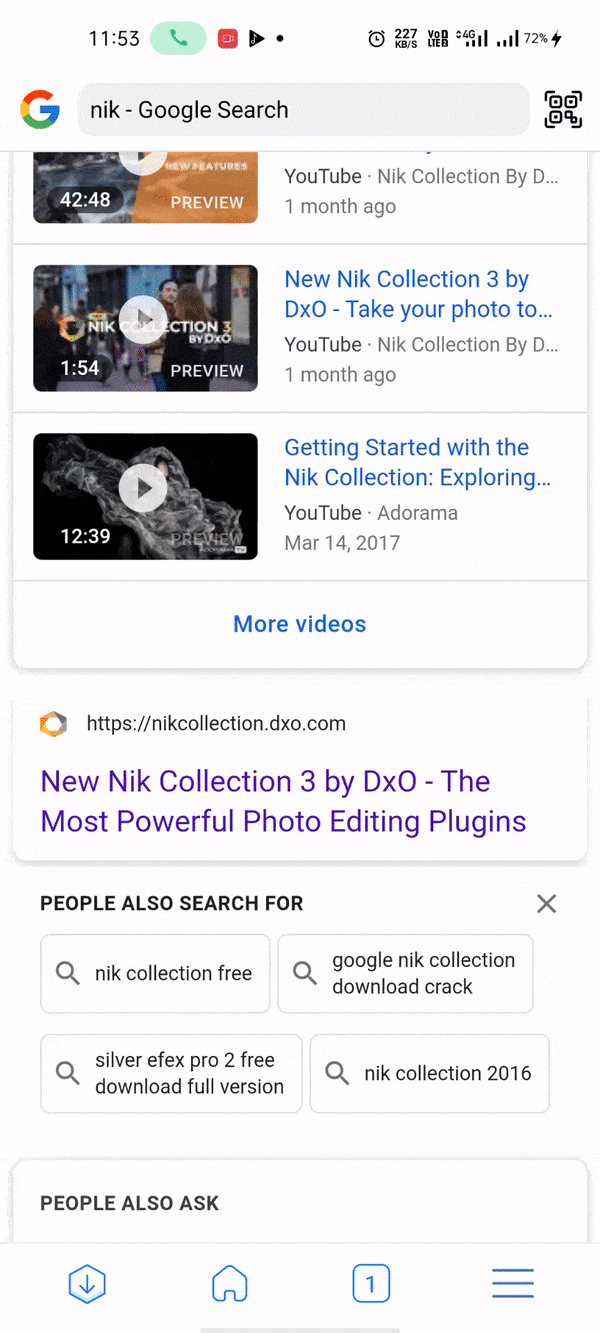Open 'New Nik Collection 3 by DxO - Take your photo' link
Viewport: 600px width, 1333px height.
(x=417, y=294)
